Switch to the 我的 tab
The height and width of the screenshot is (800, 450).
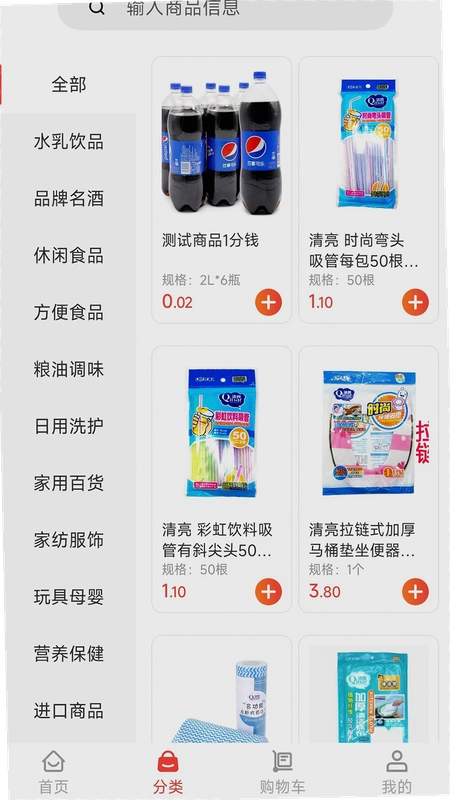(x=396, y=772)
